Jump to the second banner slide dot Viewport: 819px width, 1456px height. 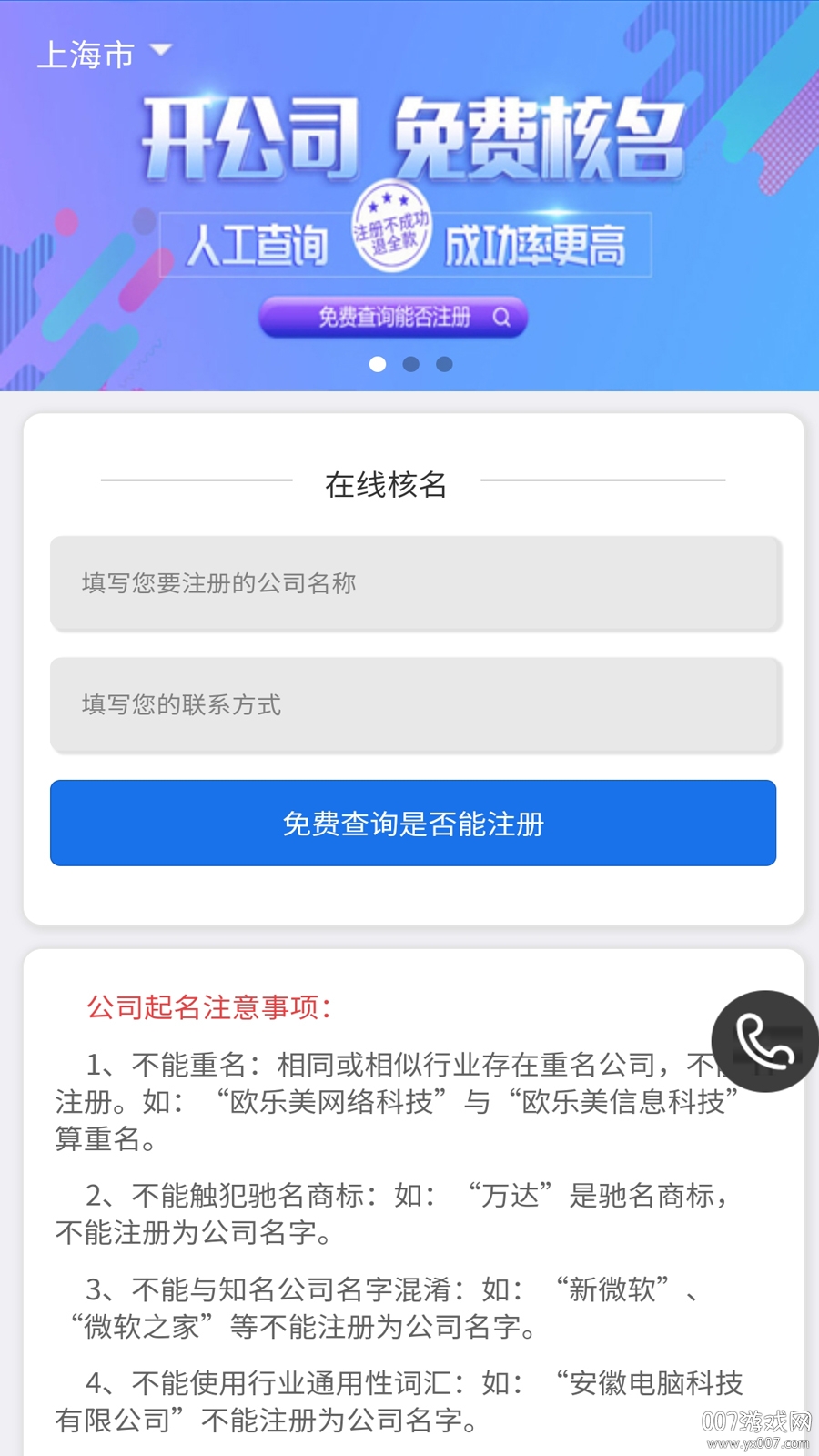click(411, 364)
